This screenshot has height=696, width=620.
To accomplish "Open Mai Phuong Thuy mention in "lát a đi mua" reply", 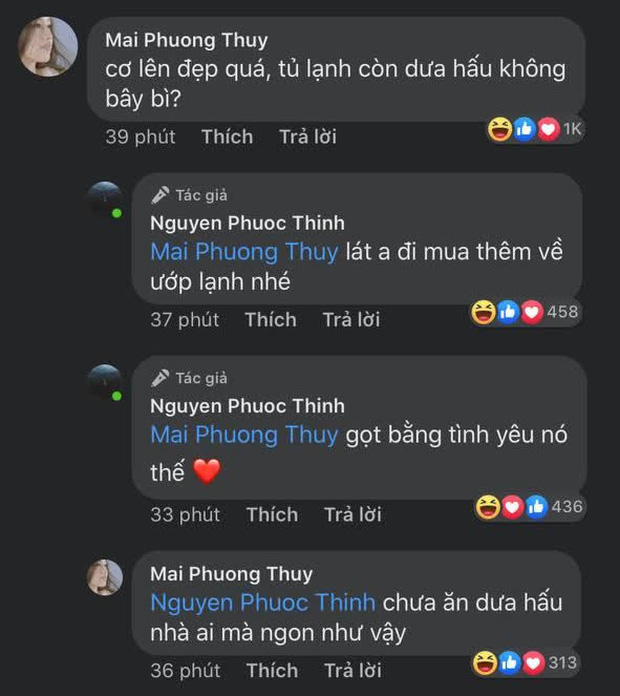I will pos(244,251).
